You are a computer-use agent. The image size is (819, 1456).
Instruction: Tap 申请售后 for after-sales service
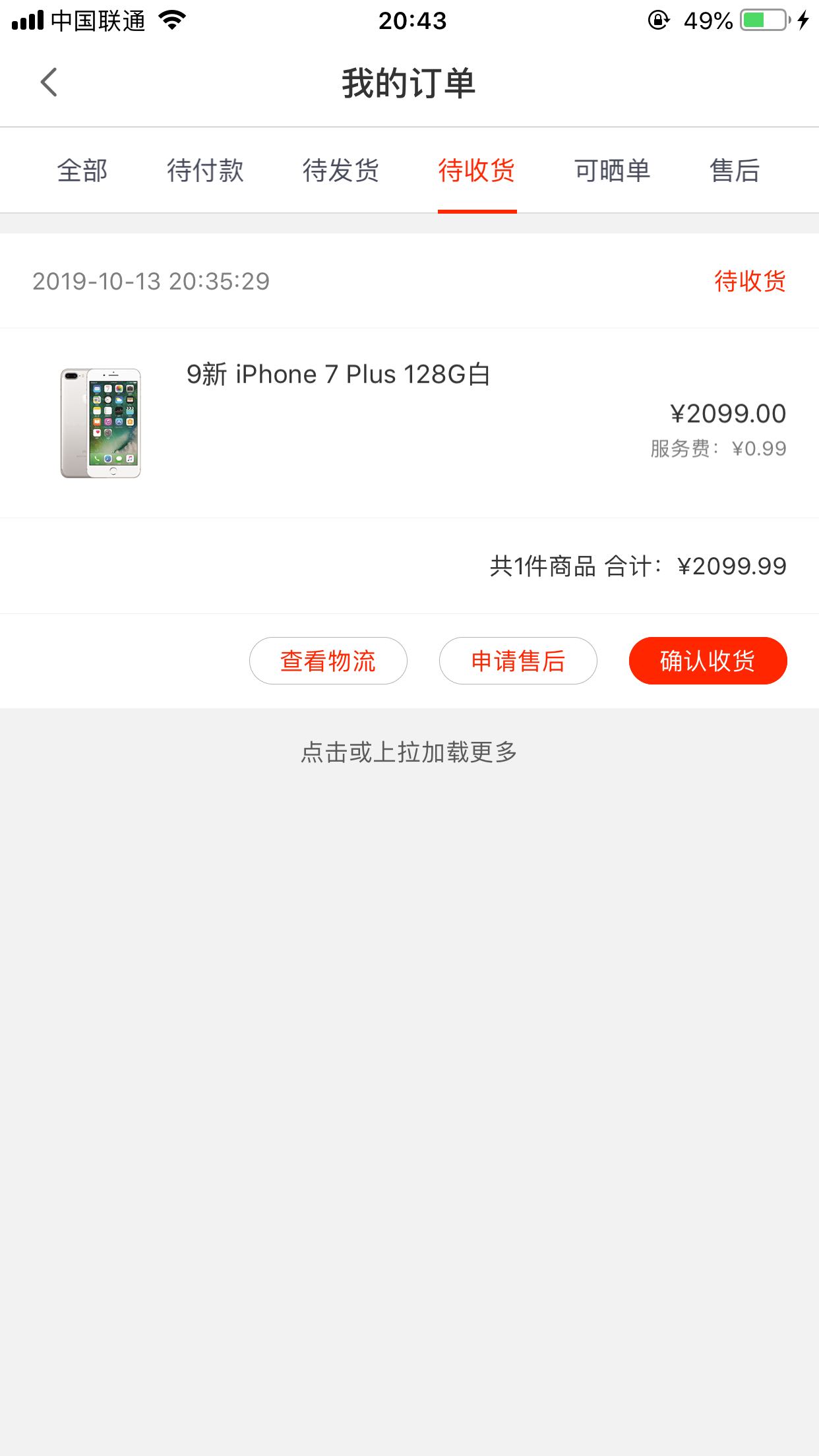518,661
